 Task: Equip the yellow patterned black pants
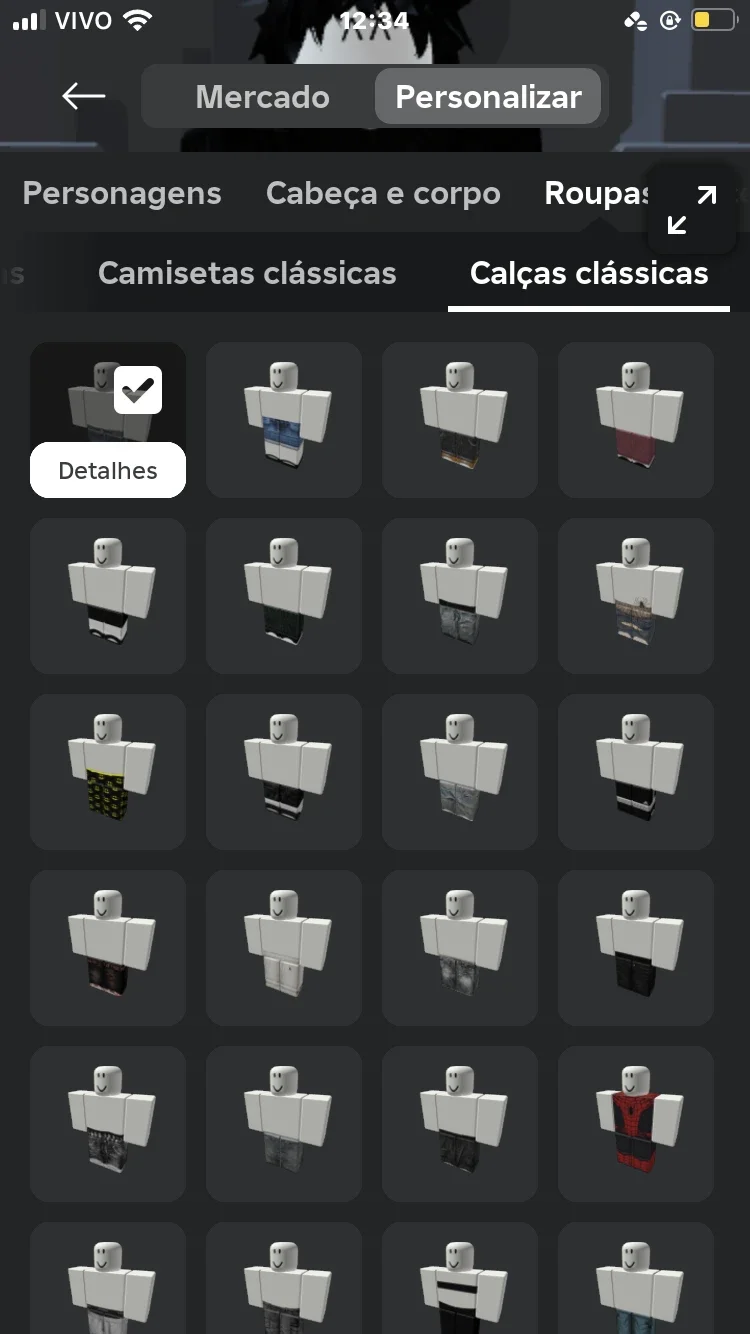tap(108, 772)
